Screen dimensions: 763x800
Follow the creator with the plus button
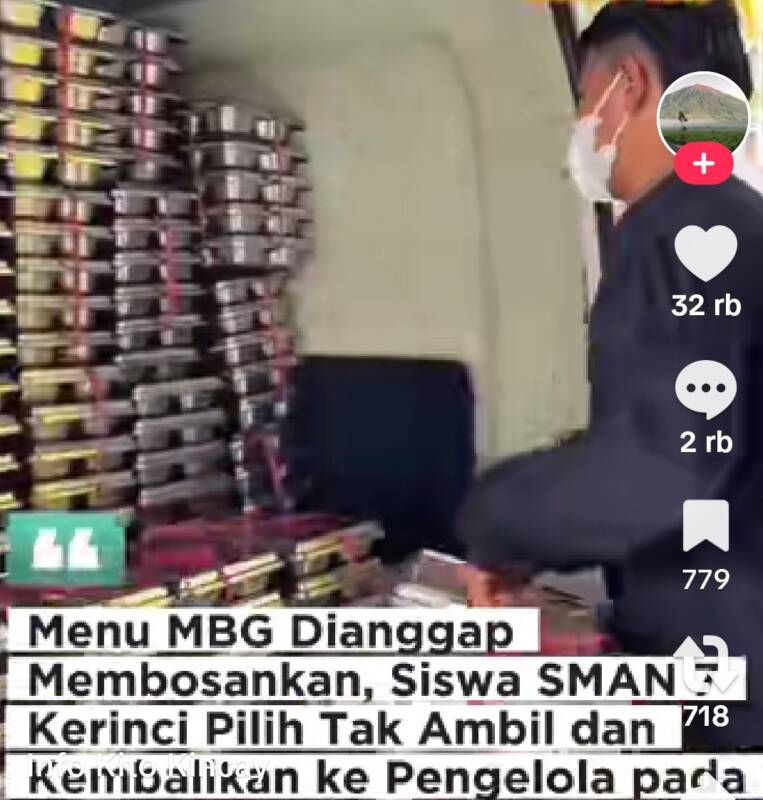click(704, 164)
